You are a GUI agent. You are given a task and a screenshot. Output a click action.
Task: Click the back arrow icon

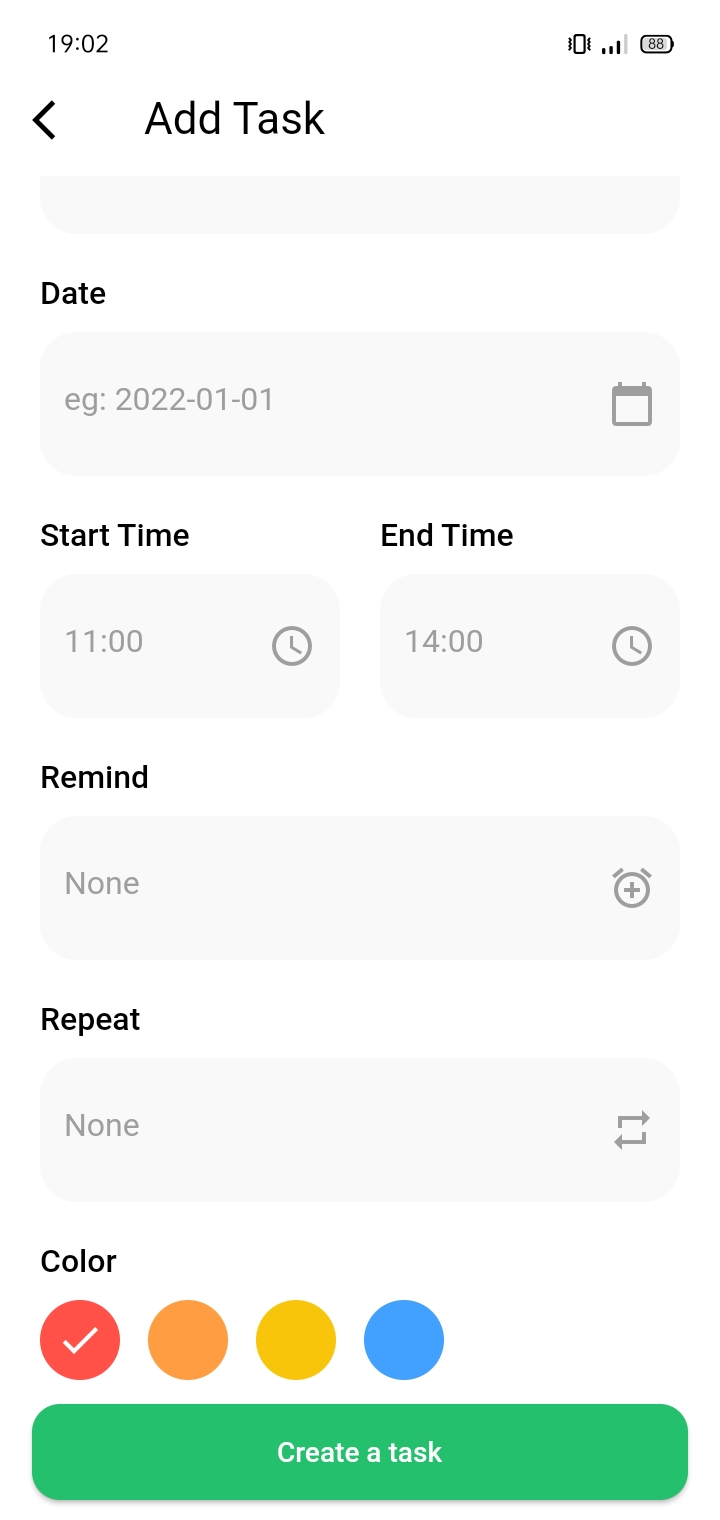[x=44, y=119]
